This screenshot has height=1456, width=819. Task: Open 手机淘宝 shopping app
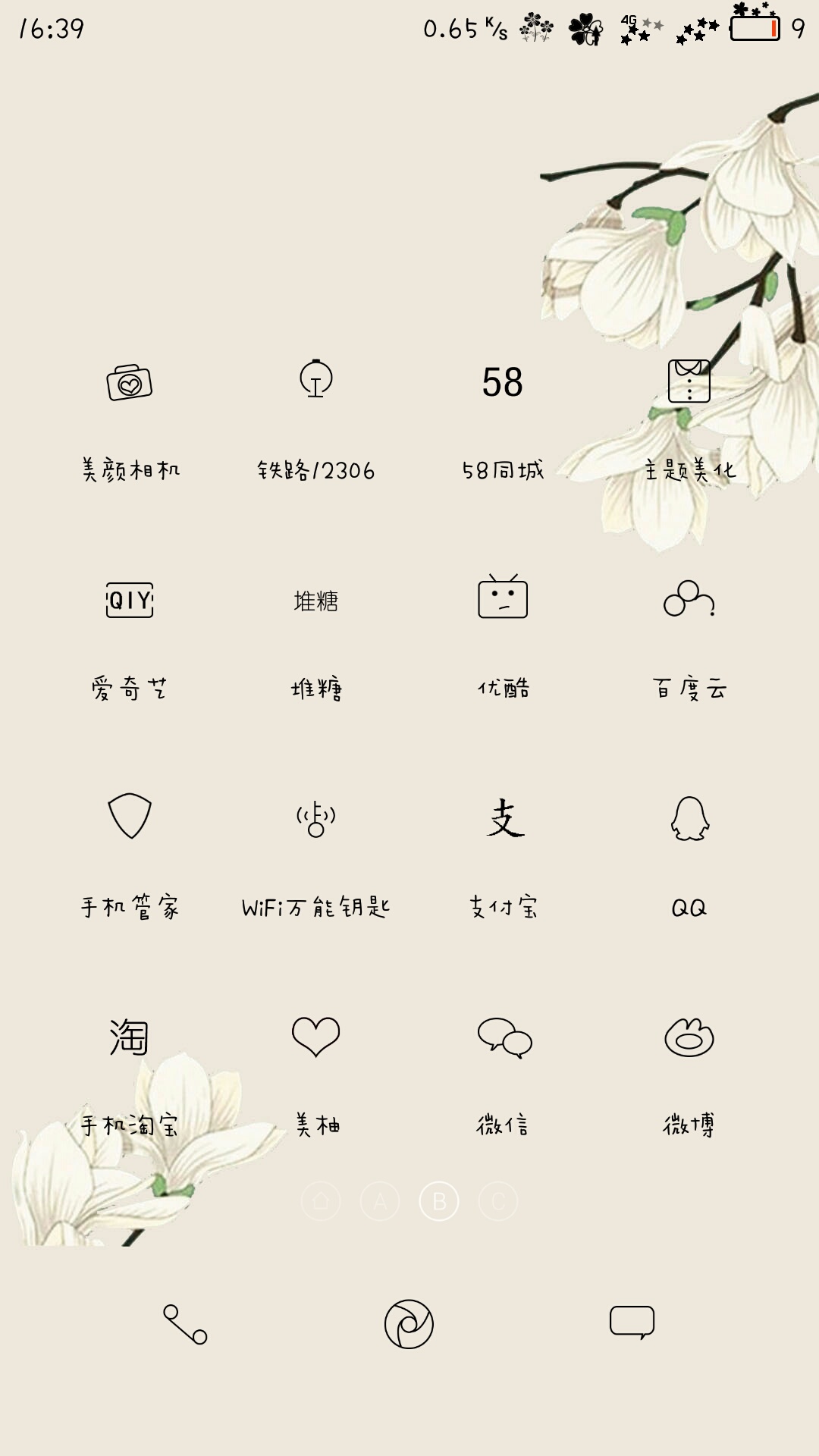130,1037
